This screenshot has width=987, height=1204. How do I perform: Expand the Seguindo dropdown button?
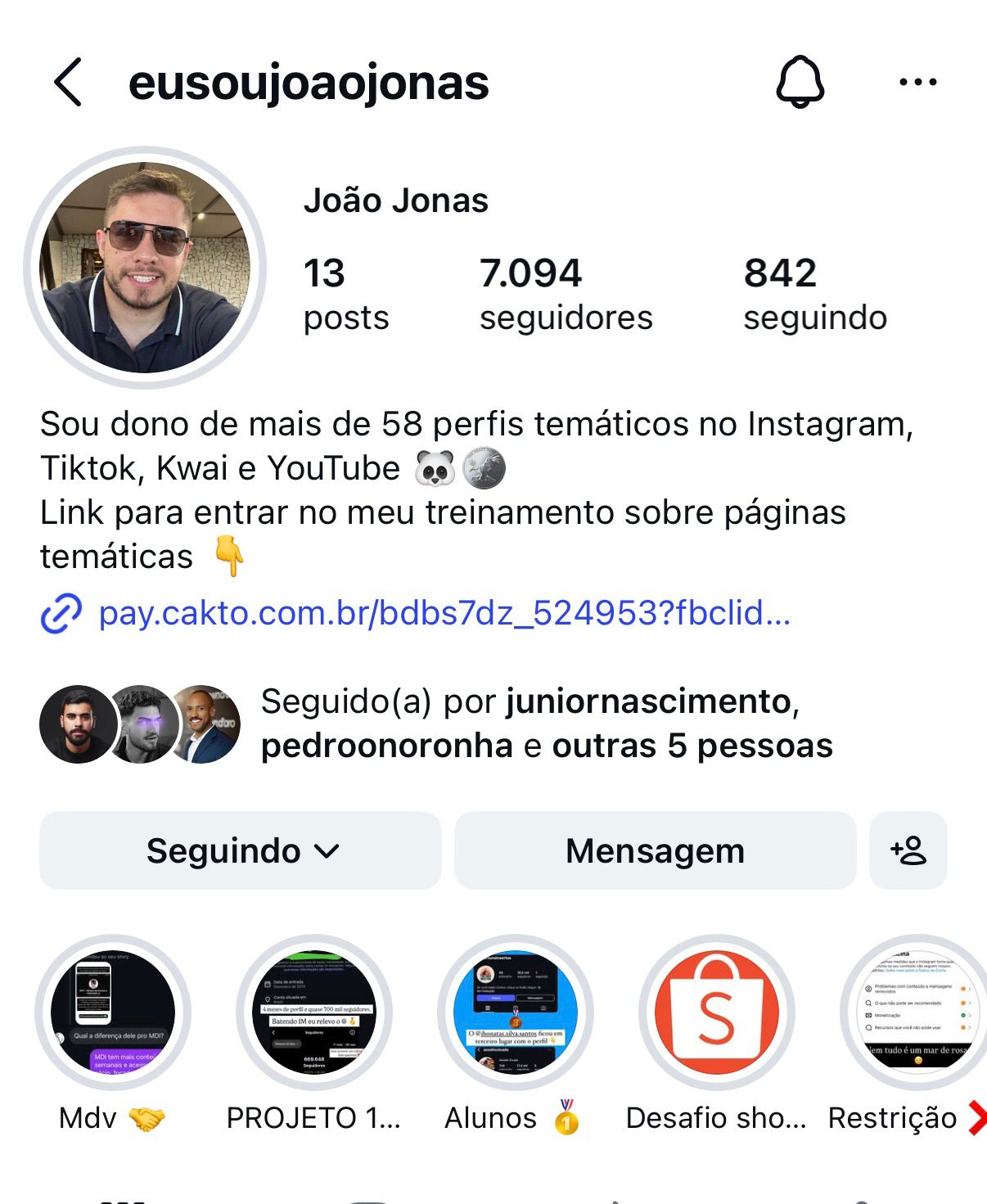pos(241,850)
